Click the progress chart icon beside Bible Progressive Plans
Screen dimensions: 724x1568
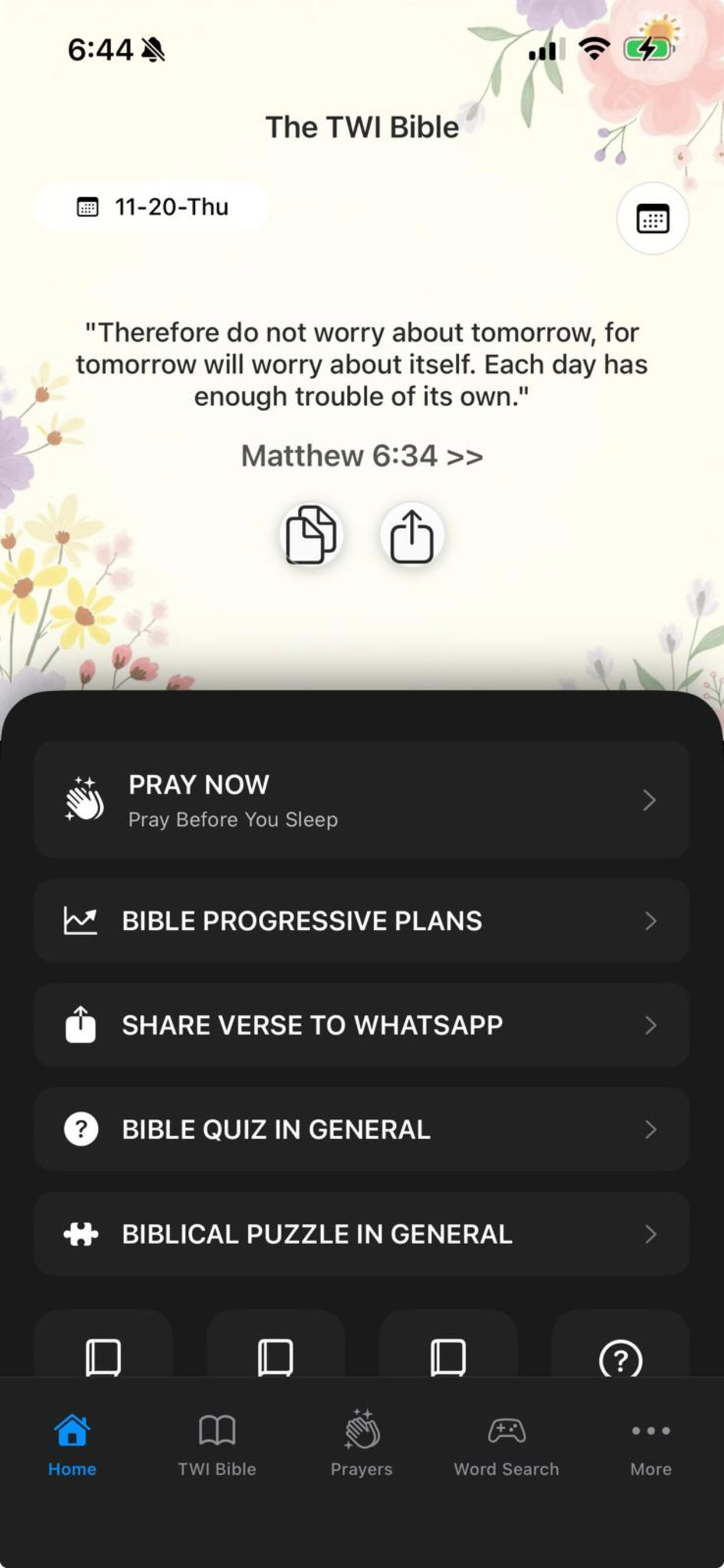80,921
